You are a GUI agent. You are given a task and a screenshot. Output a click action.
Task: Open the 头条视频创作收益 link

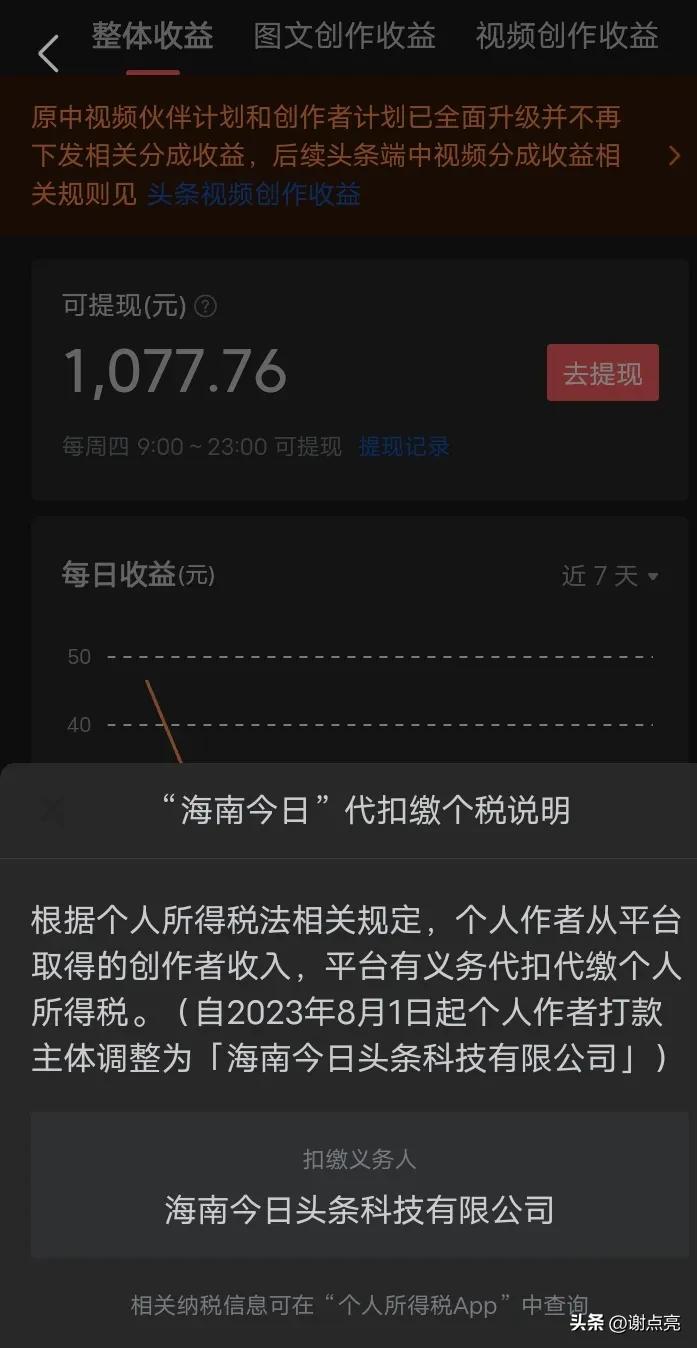pos(253,194)
